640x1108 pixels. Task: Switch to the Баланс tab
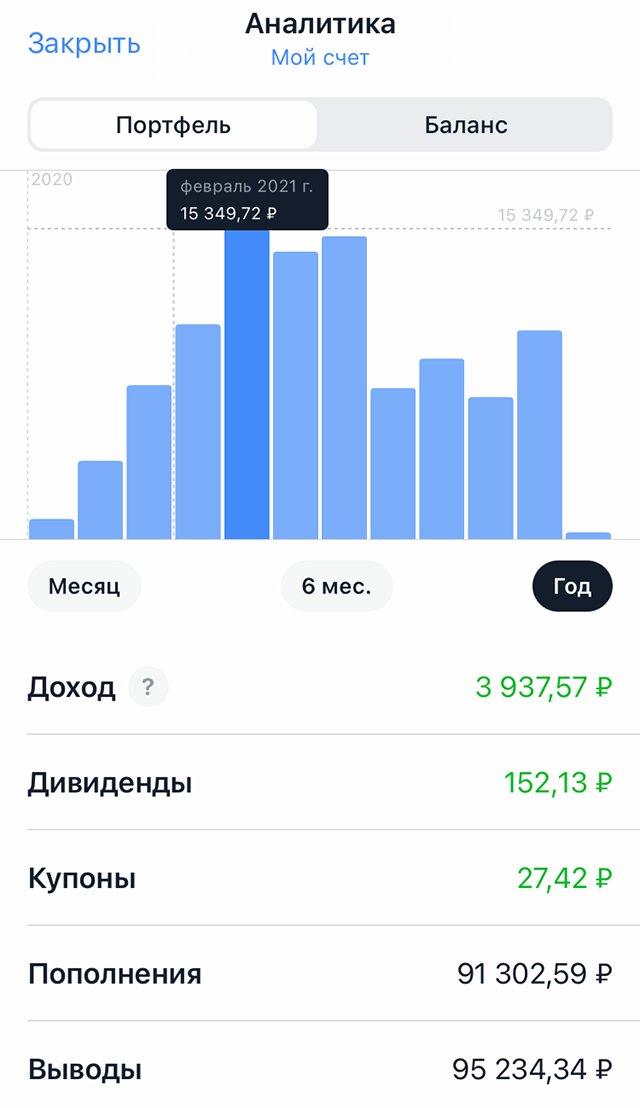click(x=465, y=125)
